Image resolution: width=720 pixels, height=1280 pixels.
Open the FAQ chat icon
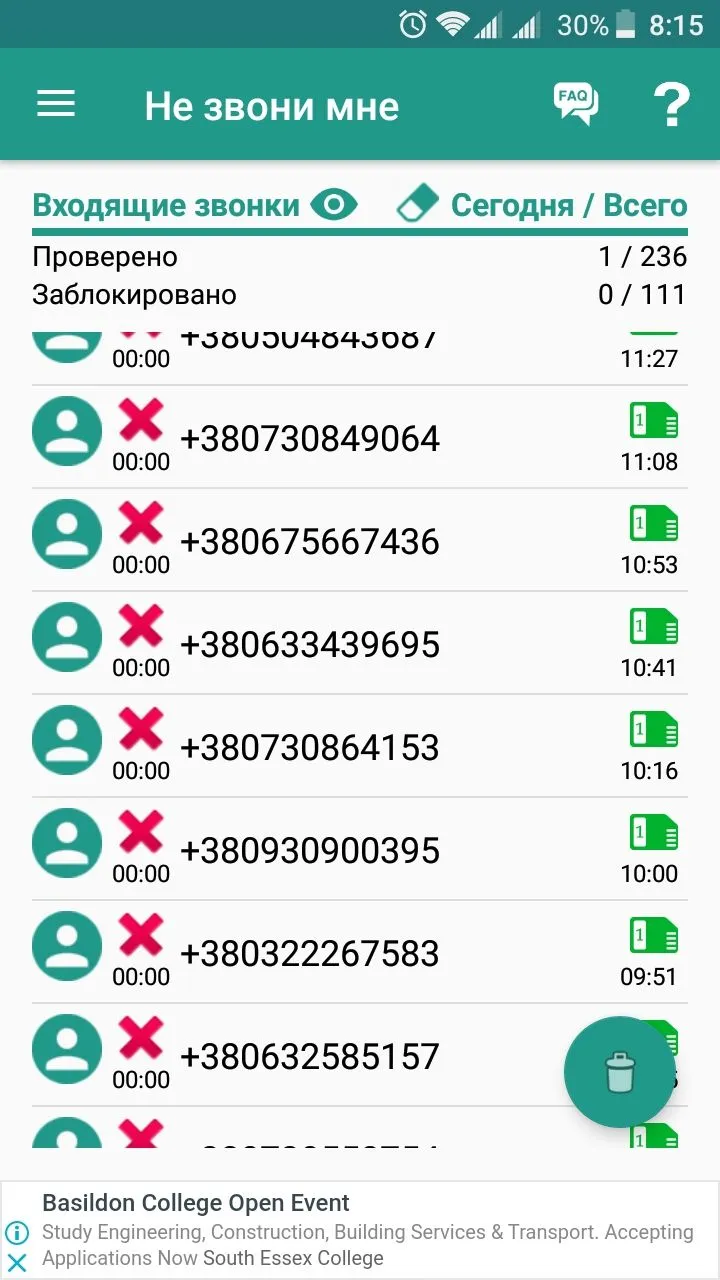coord(575,103)
